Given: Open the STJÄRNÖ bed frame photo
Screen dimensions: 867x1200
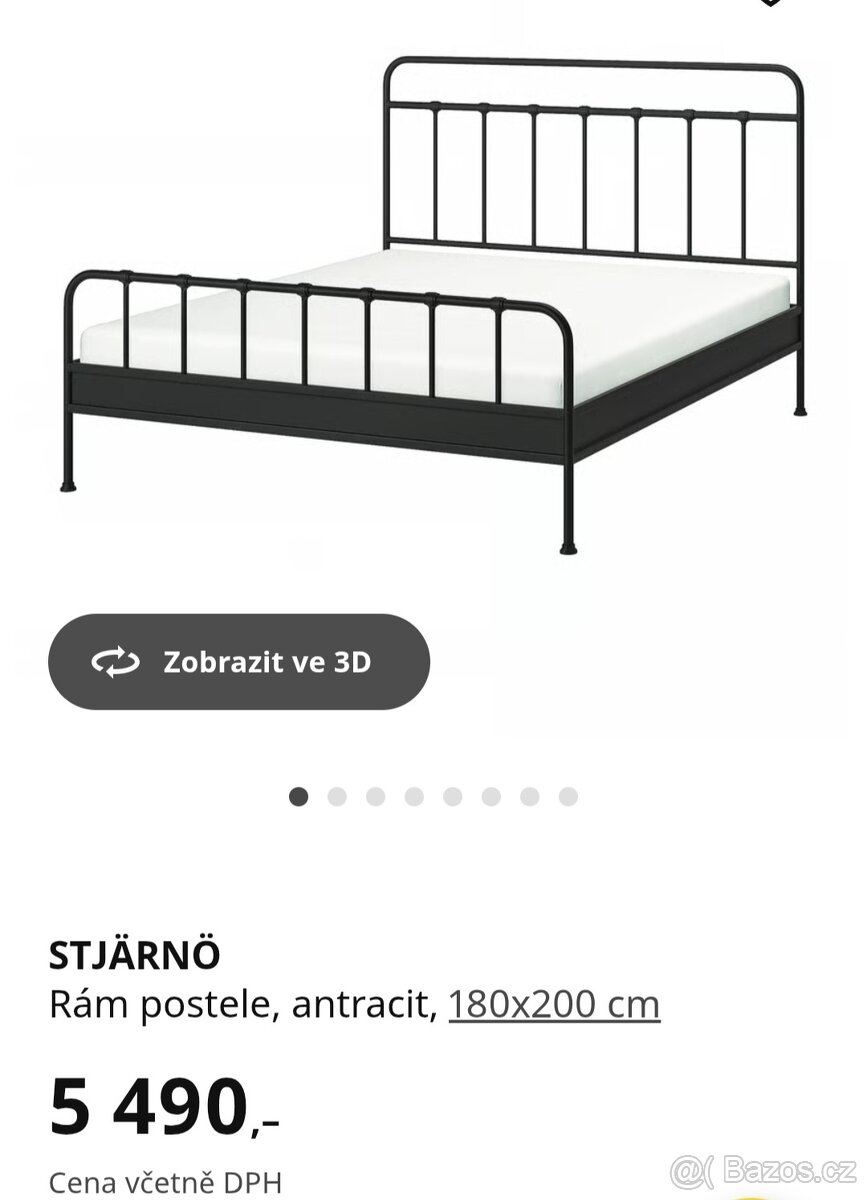Looking at the screenshot, I should click(435, 300).
